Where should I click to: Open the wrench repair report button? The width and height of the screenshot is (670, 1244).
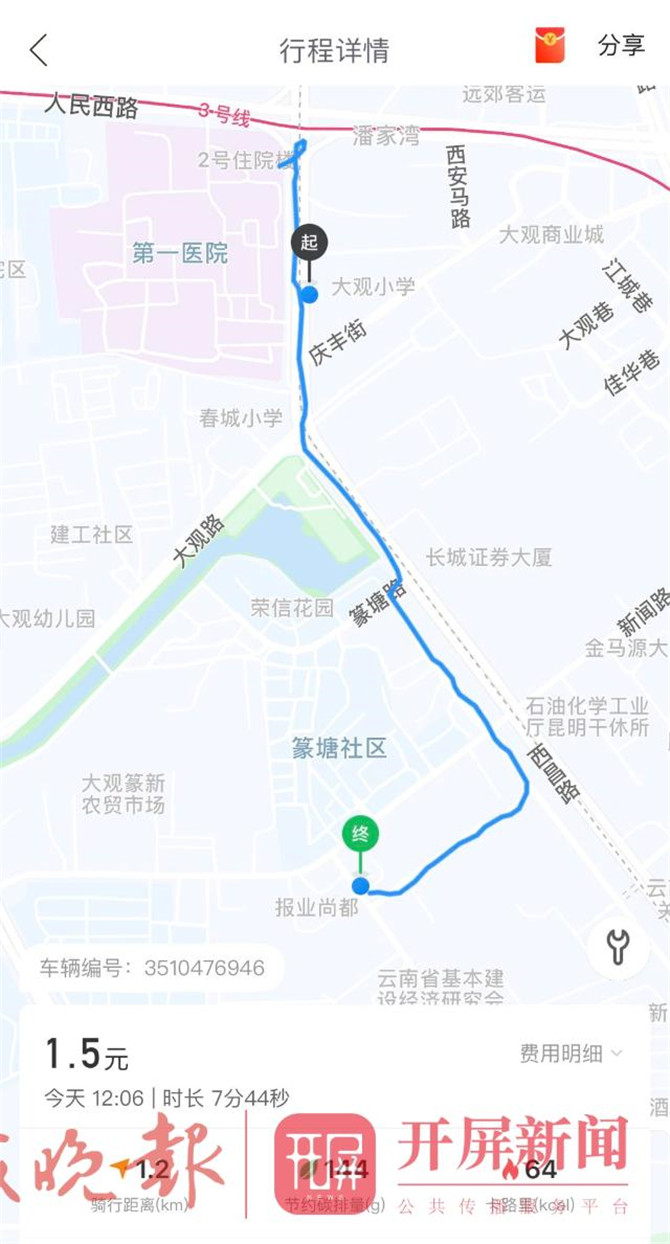(x=618, y=946)
